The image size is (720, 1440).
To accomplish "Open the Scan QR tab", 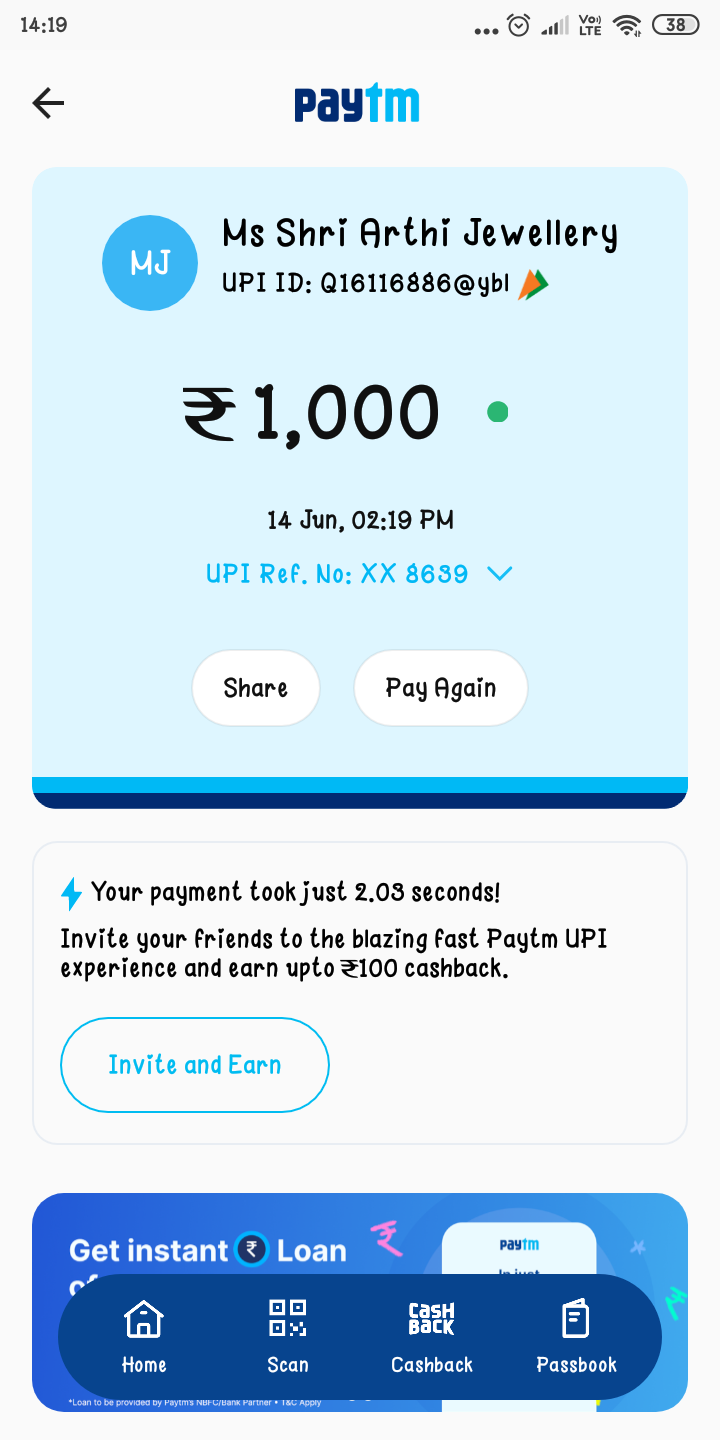I will pos(288,1337).
